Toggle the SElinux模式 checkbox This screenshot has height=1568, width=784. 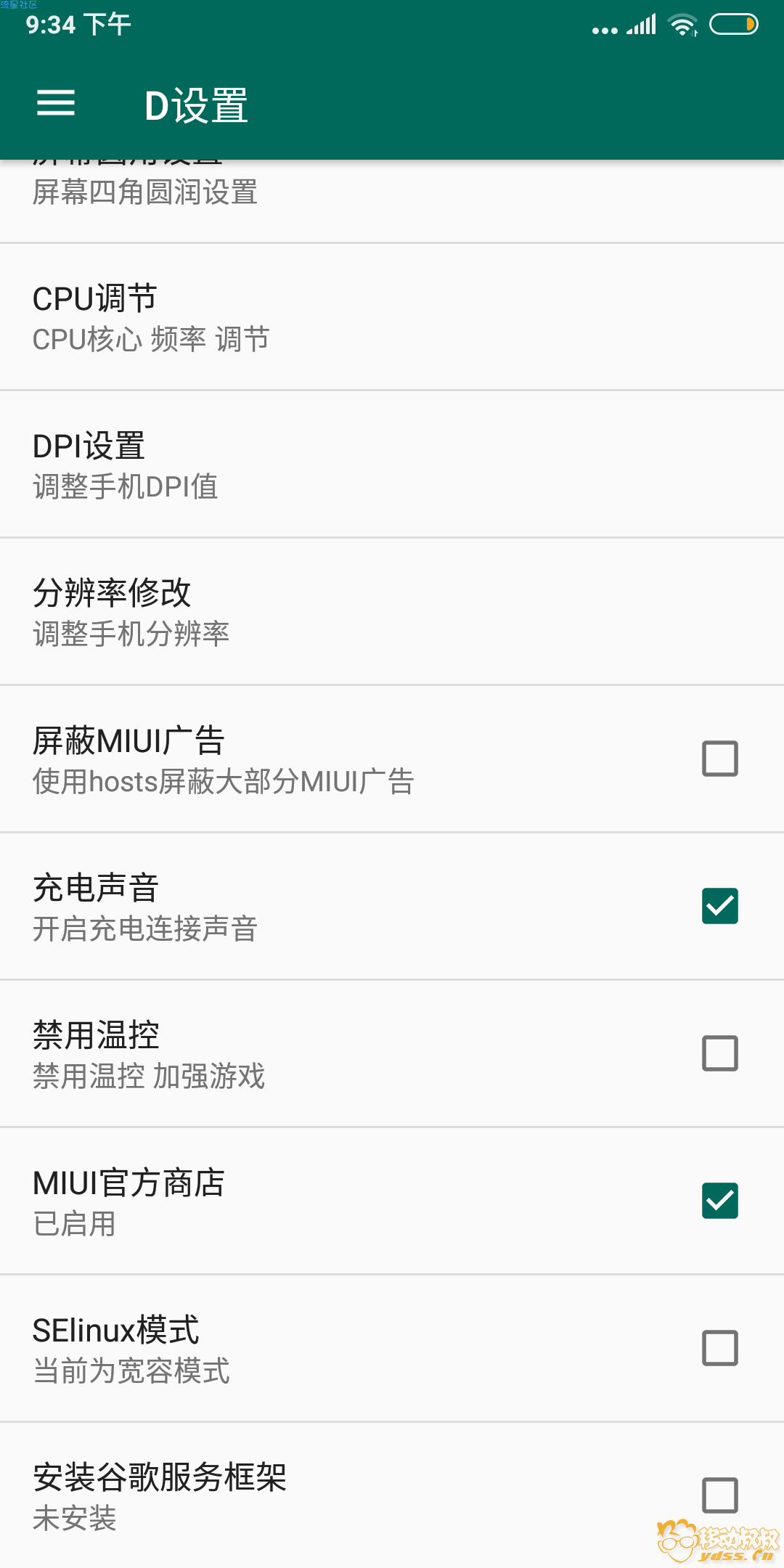tap(719, 1348)
